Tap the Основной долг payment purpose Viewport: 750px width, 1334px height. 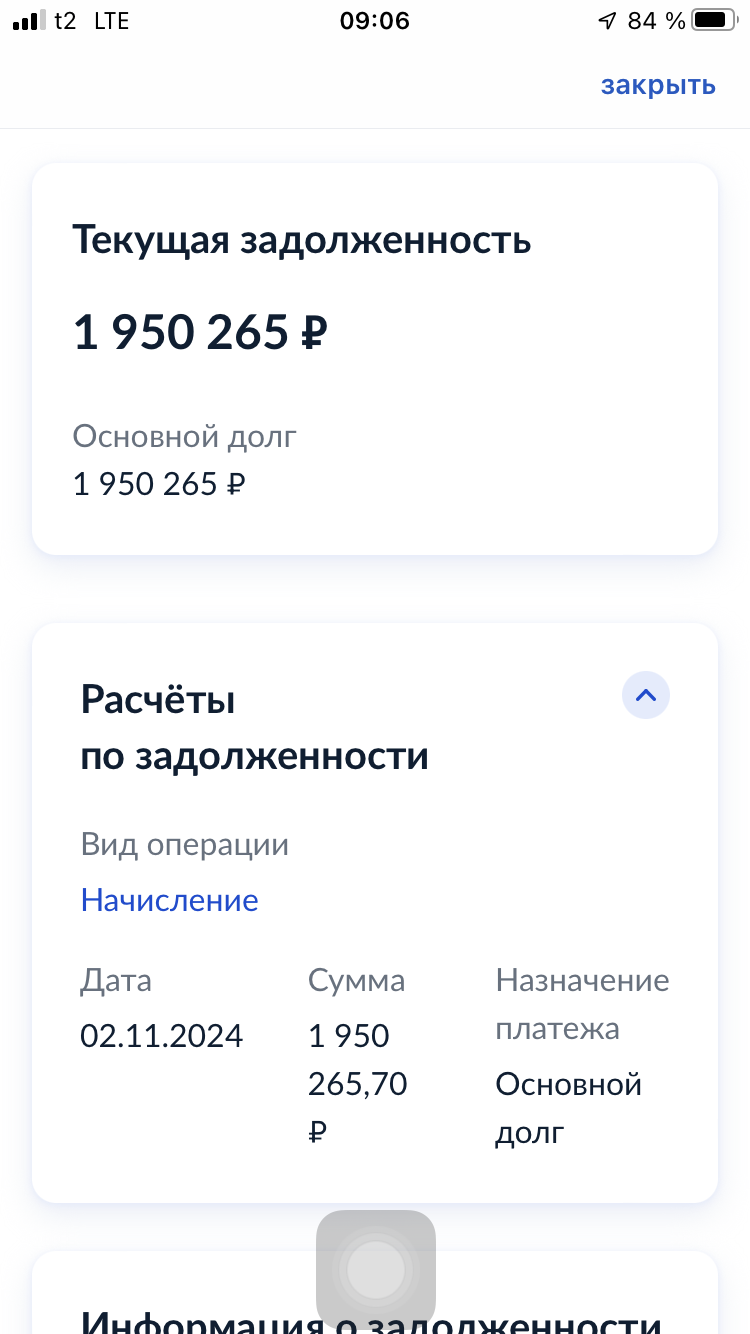pos(568,1108)
